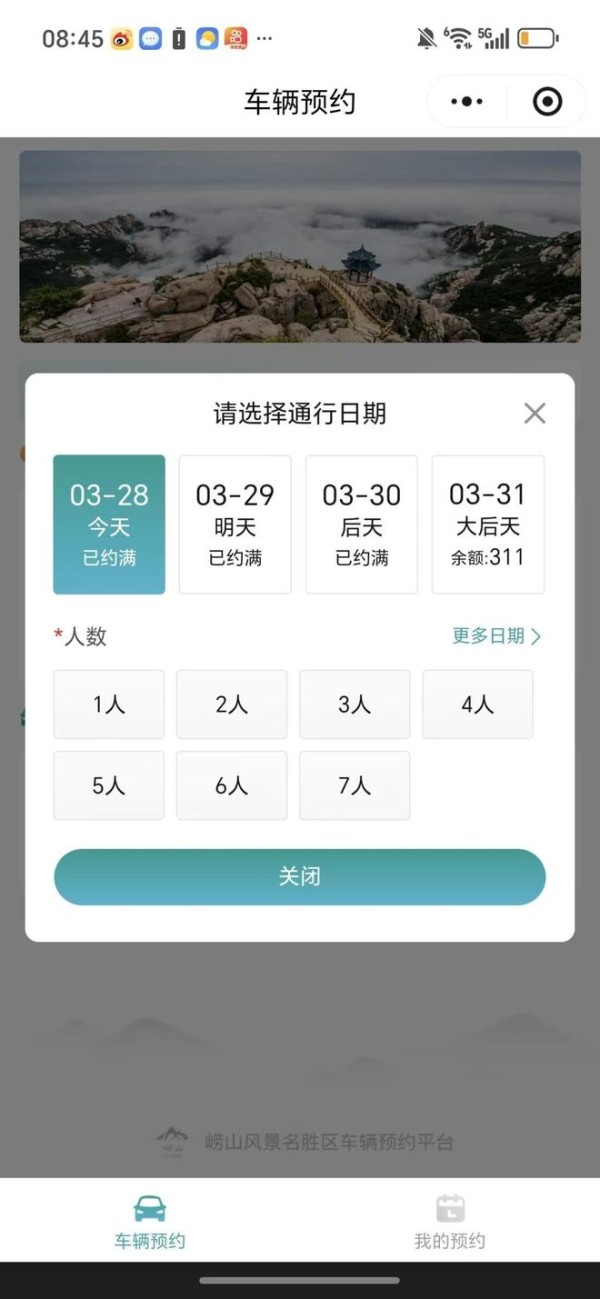Viewport: 600px width, 1299px height.
Task: Choose the 03-30 date option
Action: click(361, 524)
